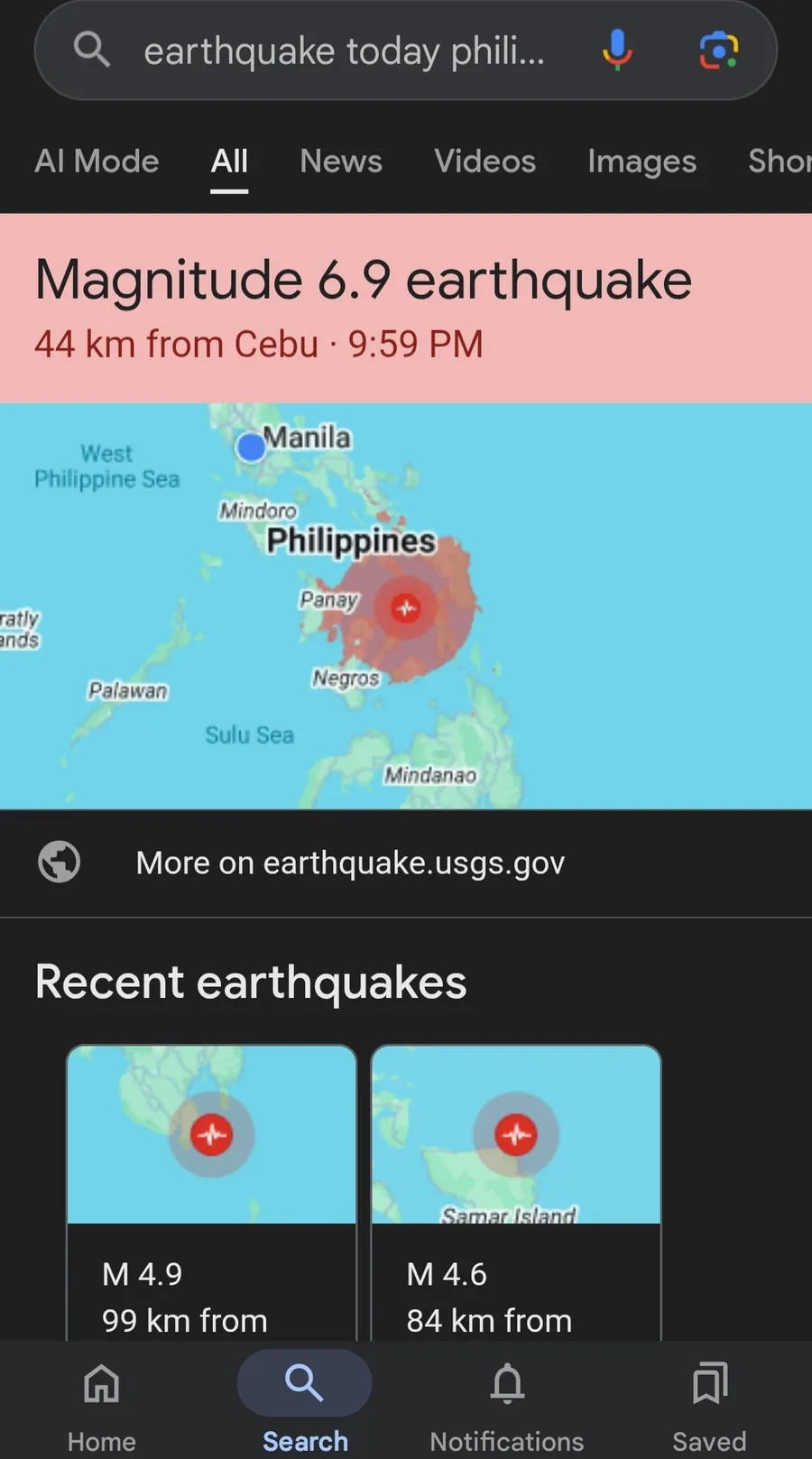This screenshot has height=1459, width=812.
Task: Switch to the News tab
Action: [x=341, y=162]
